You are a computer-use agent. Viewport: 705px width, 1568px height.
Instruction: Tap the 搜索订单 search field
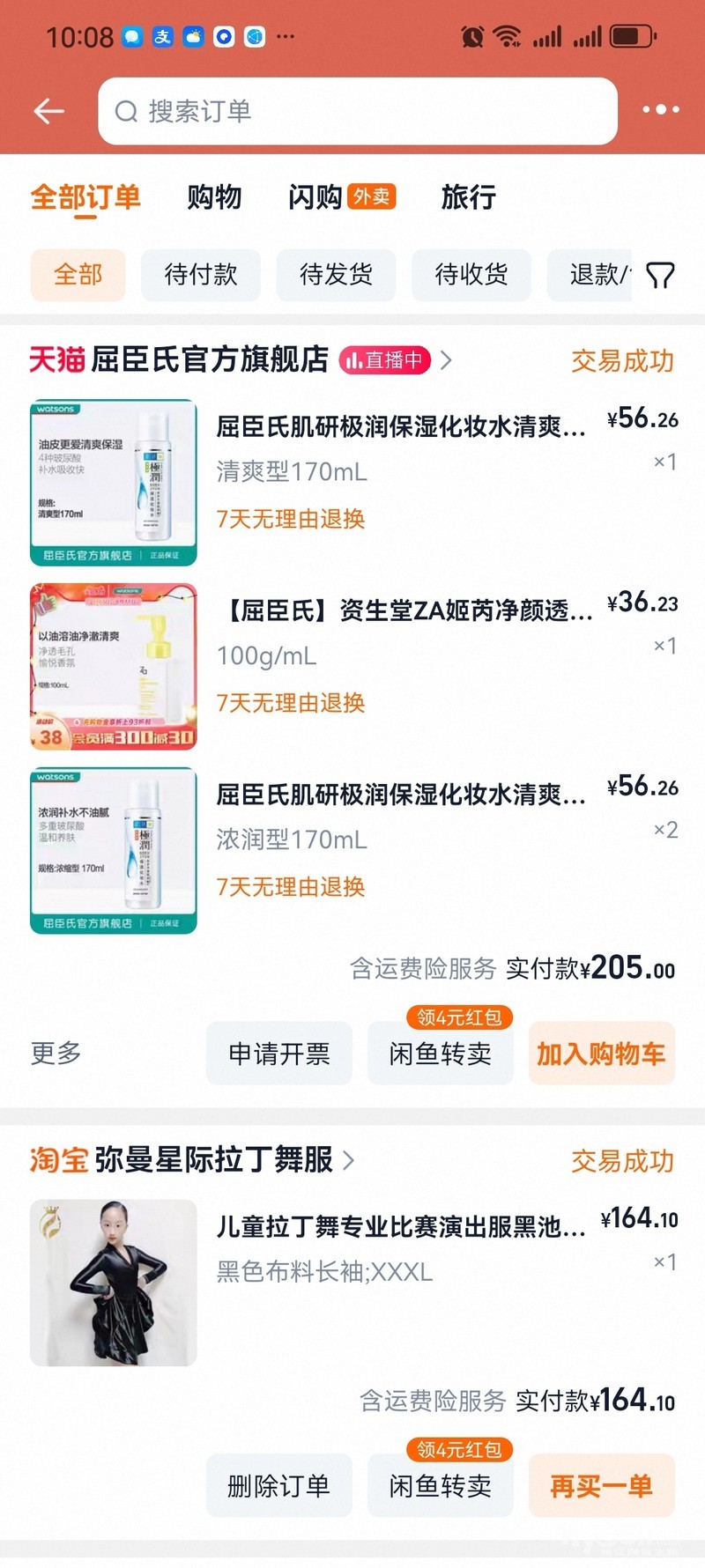click(357, 111)
